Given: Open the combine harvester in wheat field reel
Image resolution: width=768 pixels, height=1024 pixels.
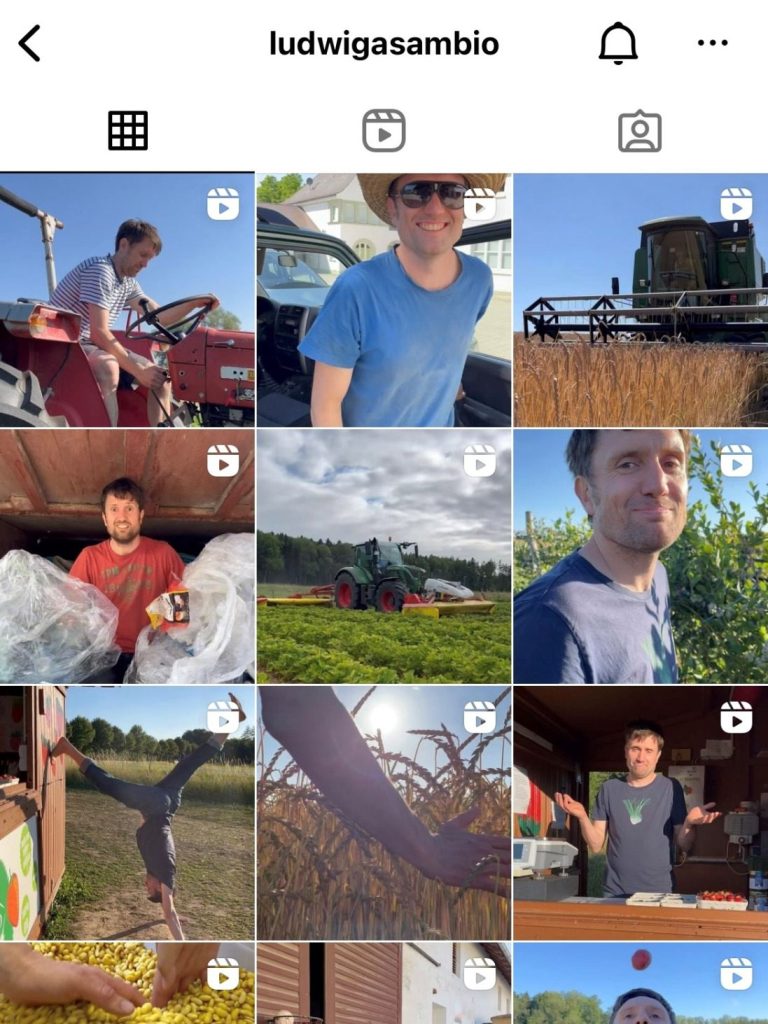Looking at the screenshot, I should tap(640, 300).
